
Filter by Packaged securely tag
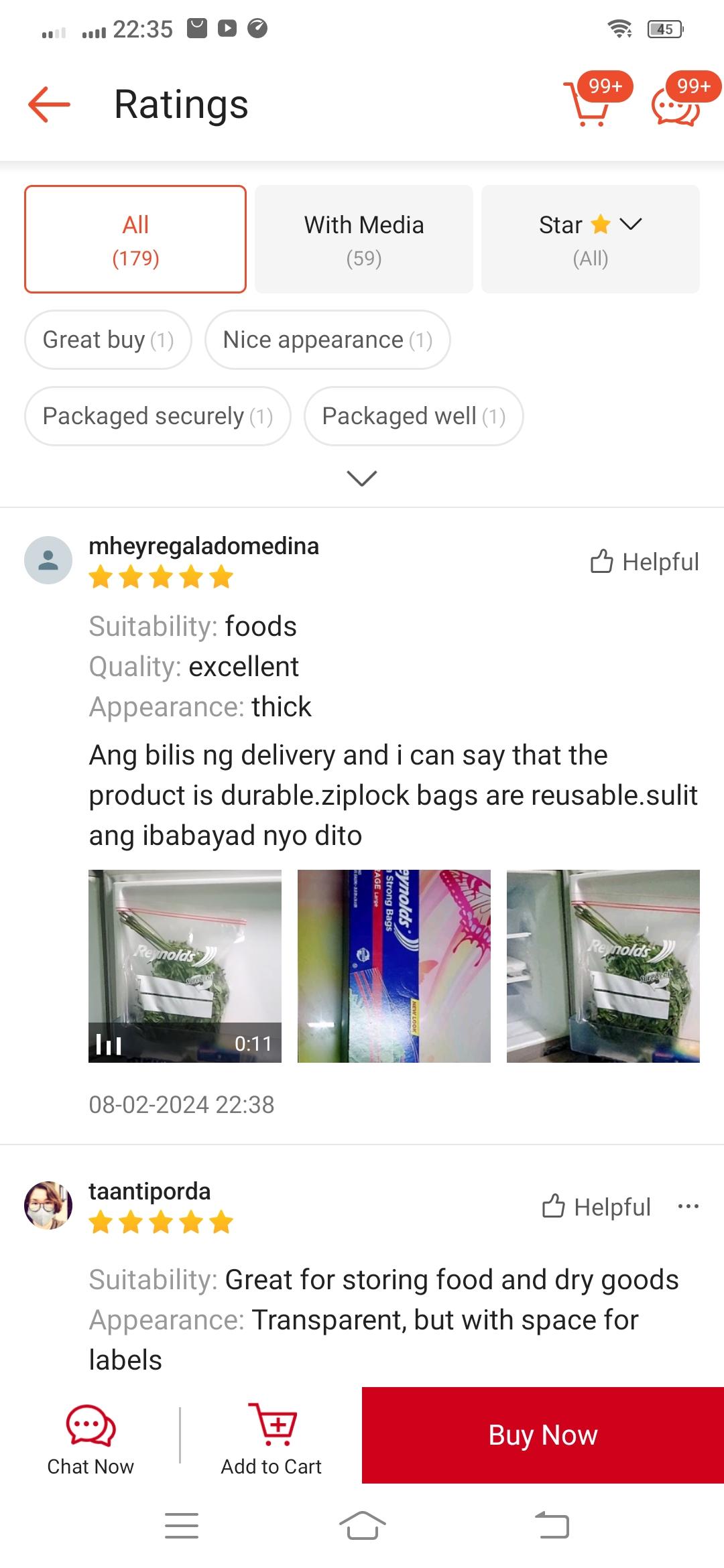(x=158, y=416)
